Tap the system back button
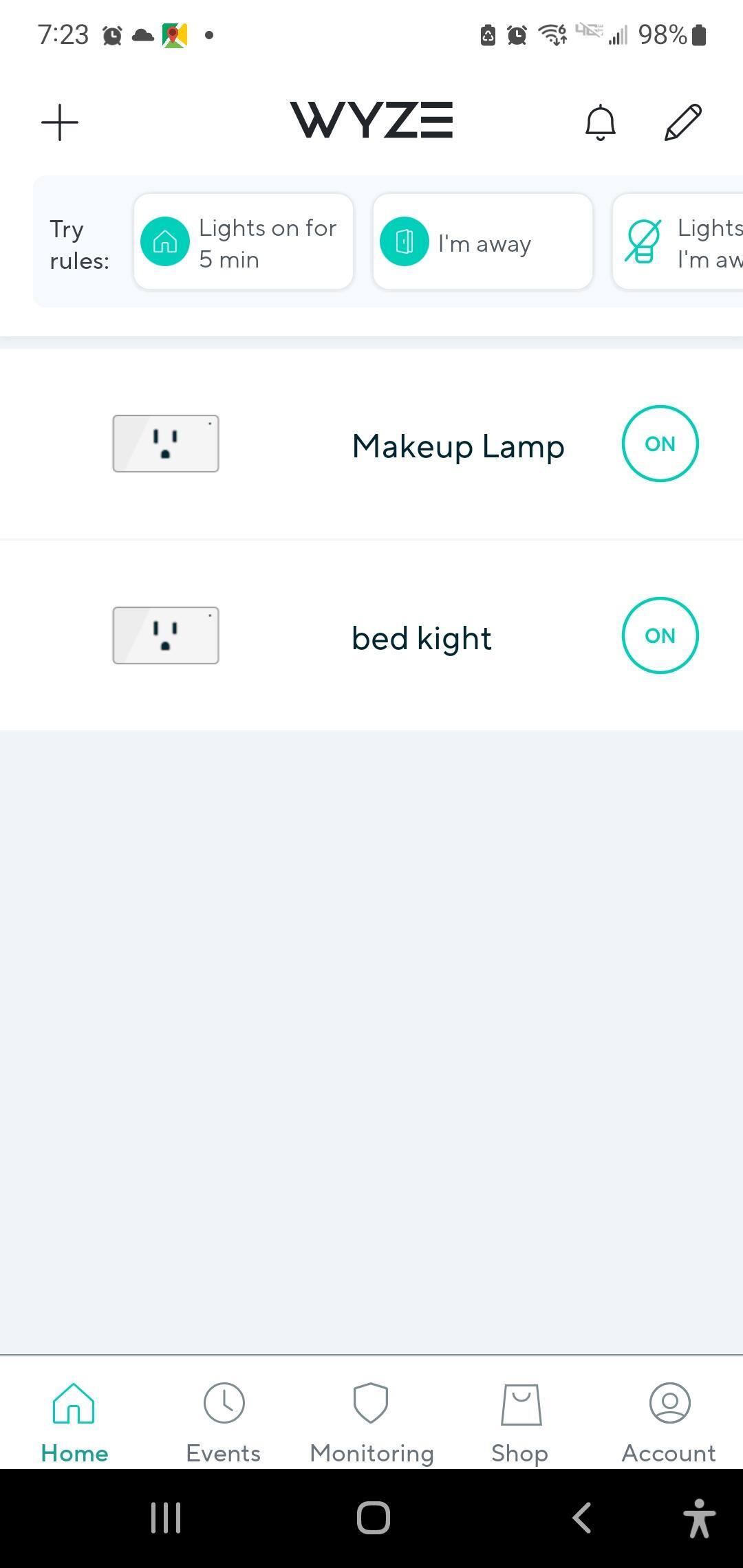 582,1518
